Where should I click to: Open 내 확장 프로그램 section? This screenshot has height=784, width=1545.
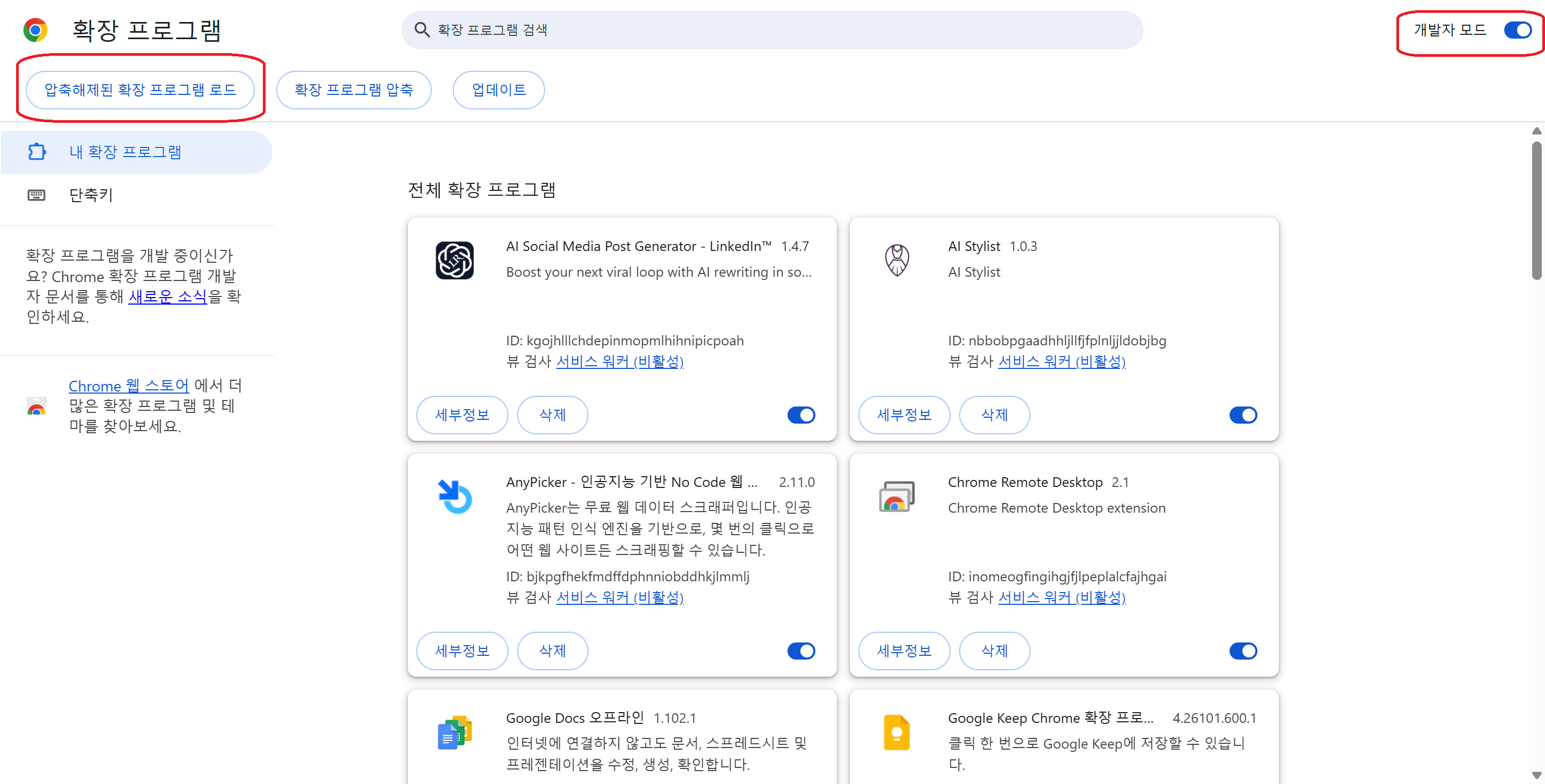(125, 152)
